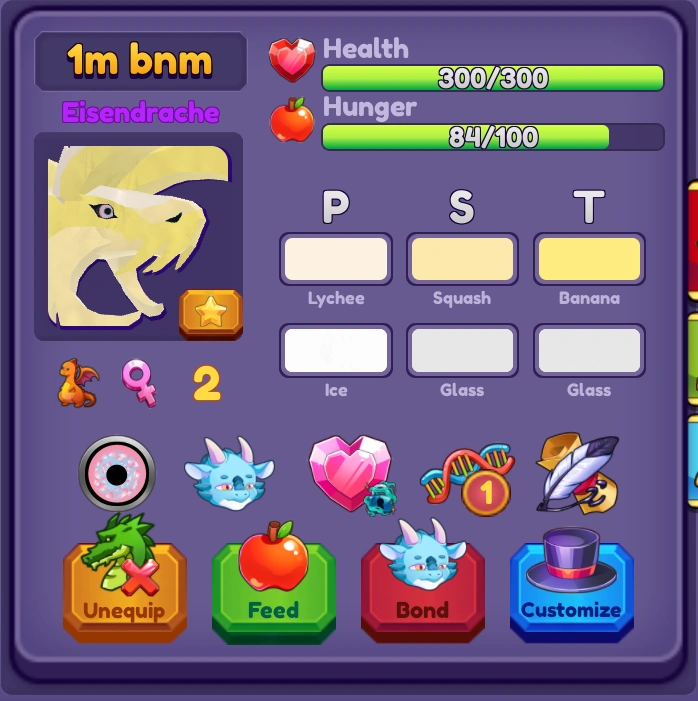
Task: Select the Squash secondary color swatch
Action: tap(462, 259)
